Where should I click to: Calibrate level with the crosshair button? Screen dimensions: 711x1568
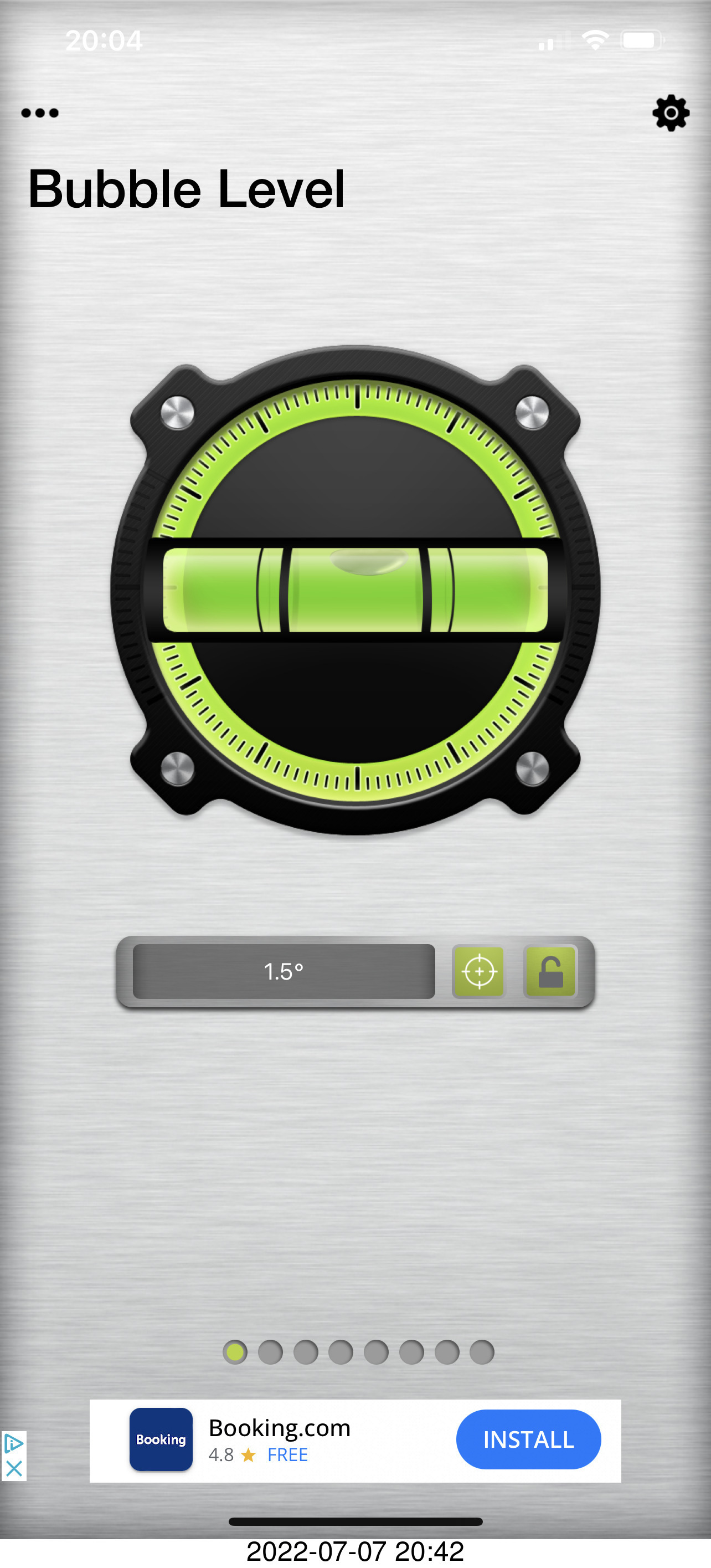pos(478,971)
